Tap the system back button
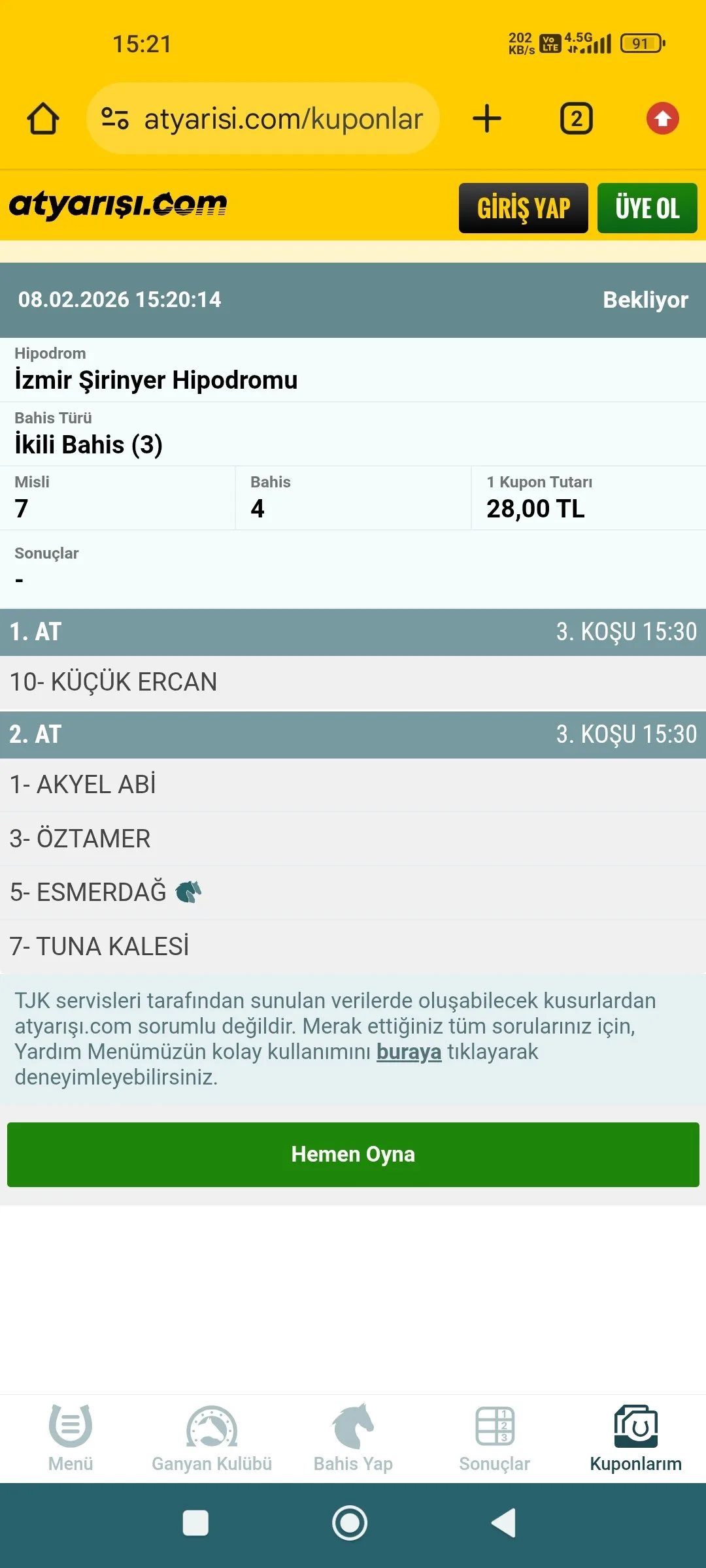 click(504, 1523)
